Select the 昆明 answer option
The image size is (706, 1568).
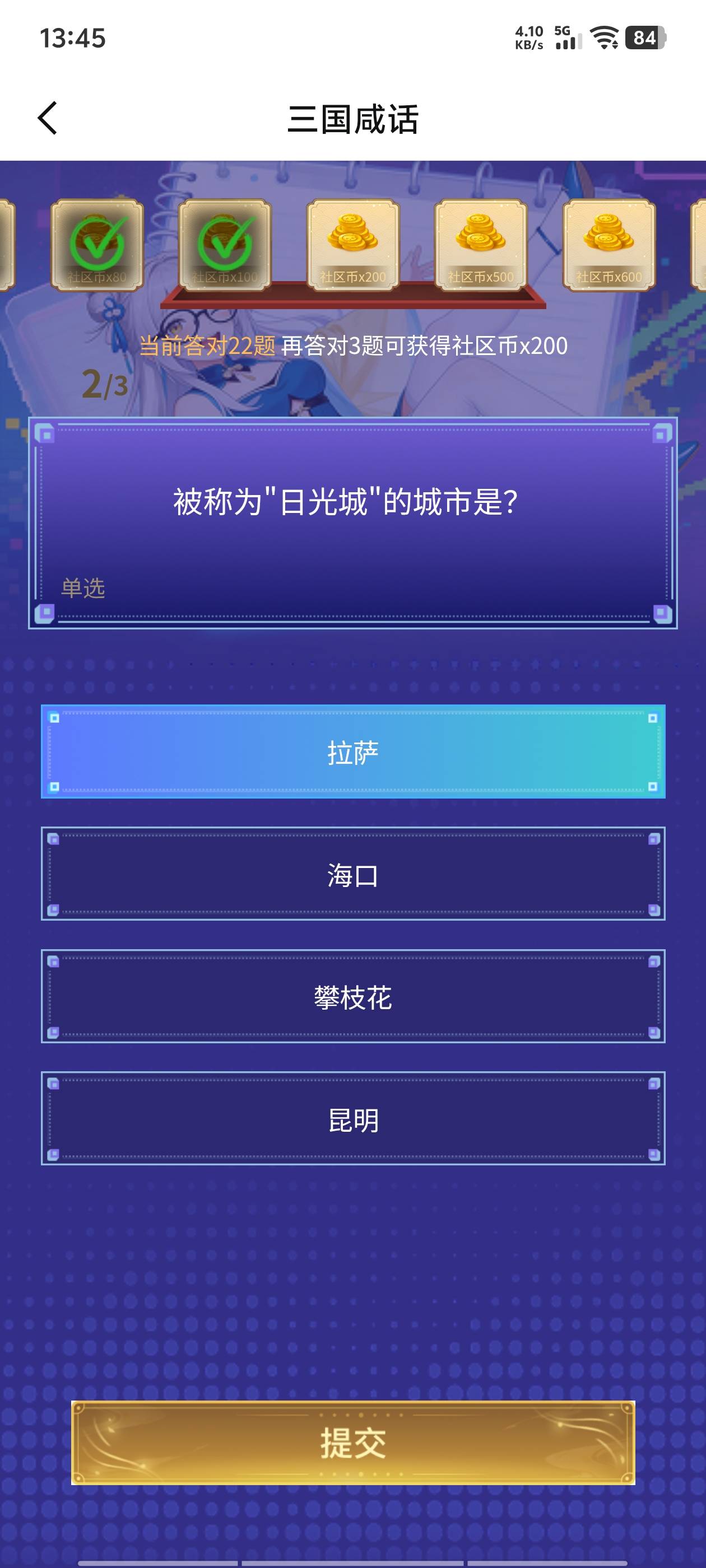point(352,1119)
